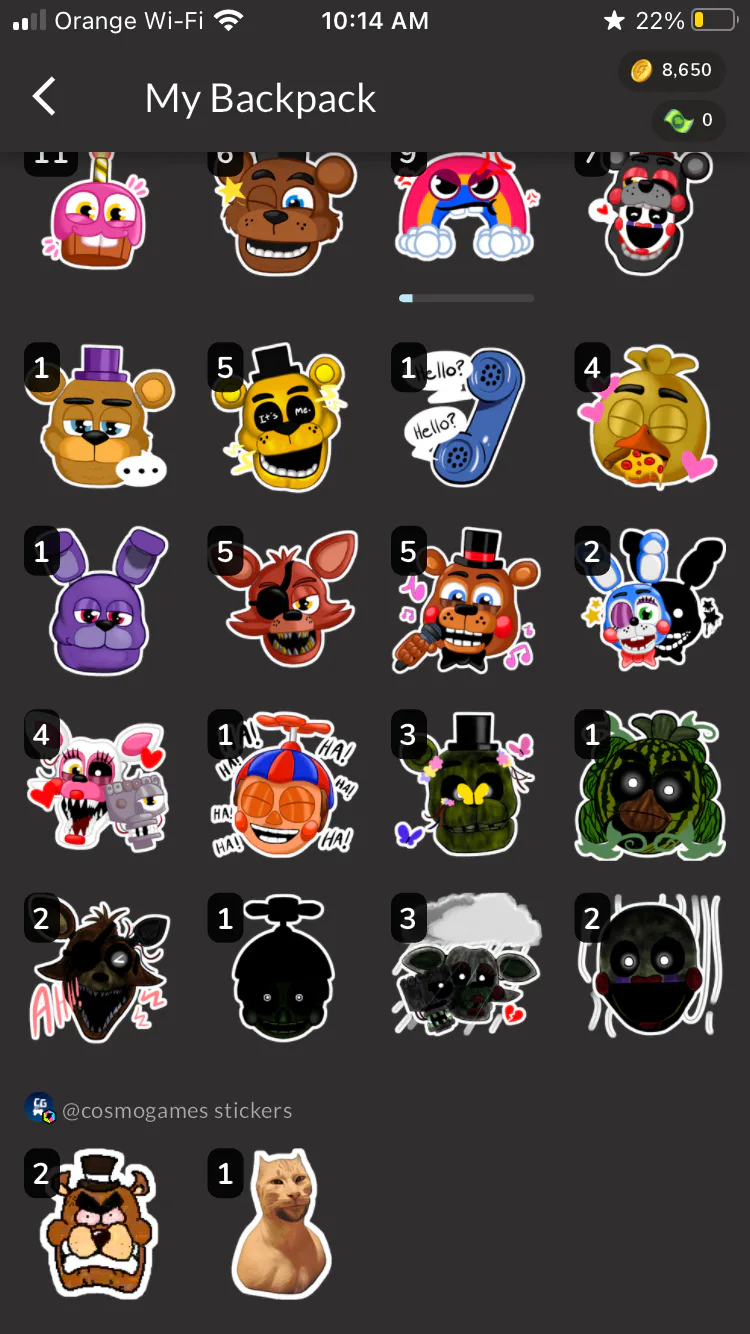
Task: Tap the laughing balloon boy sticker
Action: coord(281,784)
